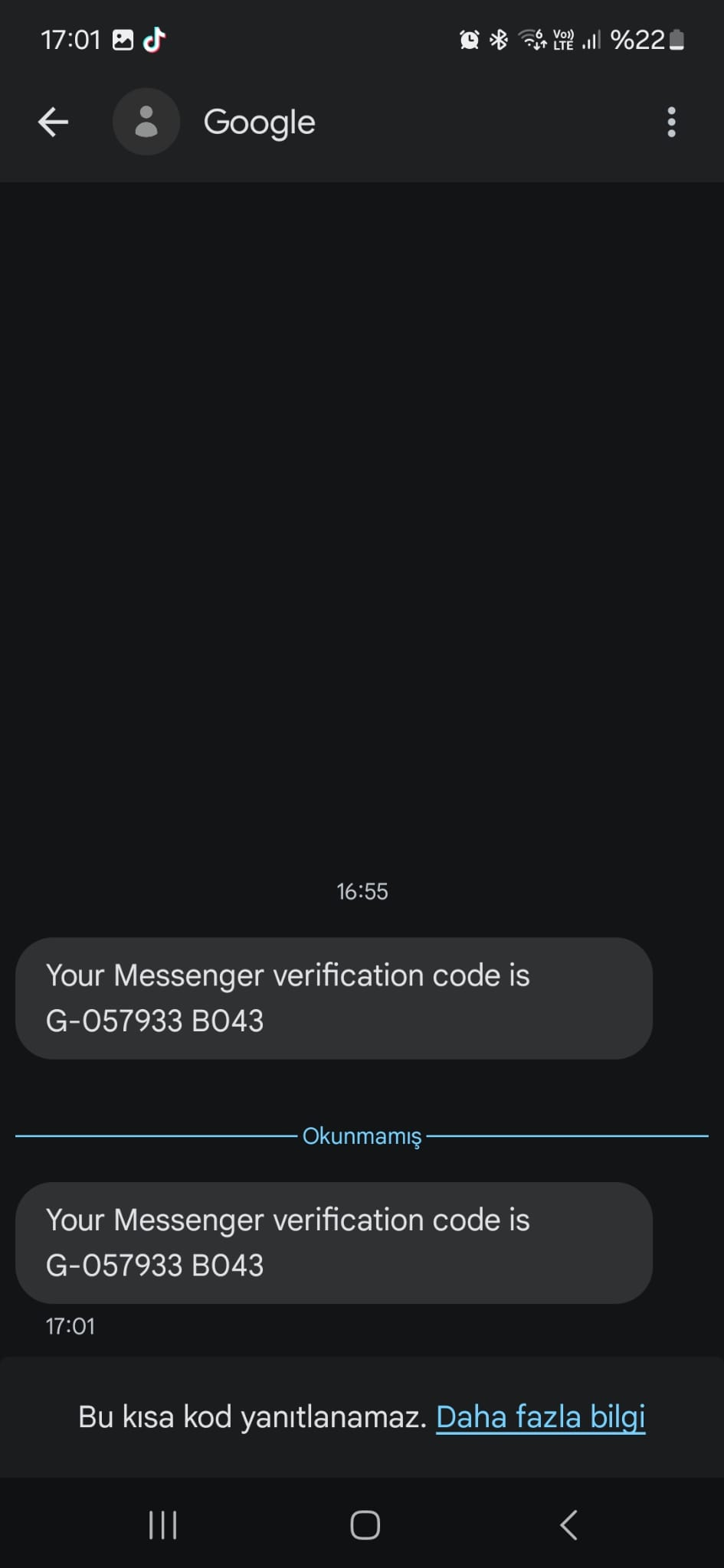Tap the 16:55 verification code message
The height and width of the screenshot is (1568, 724).
(x=333, y=998)
